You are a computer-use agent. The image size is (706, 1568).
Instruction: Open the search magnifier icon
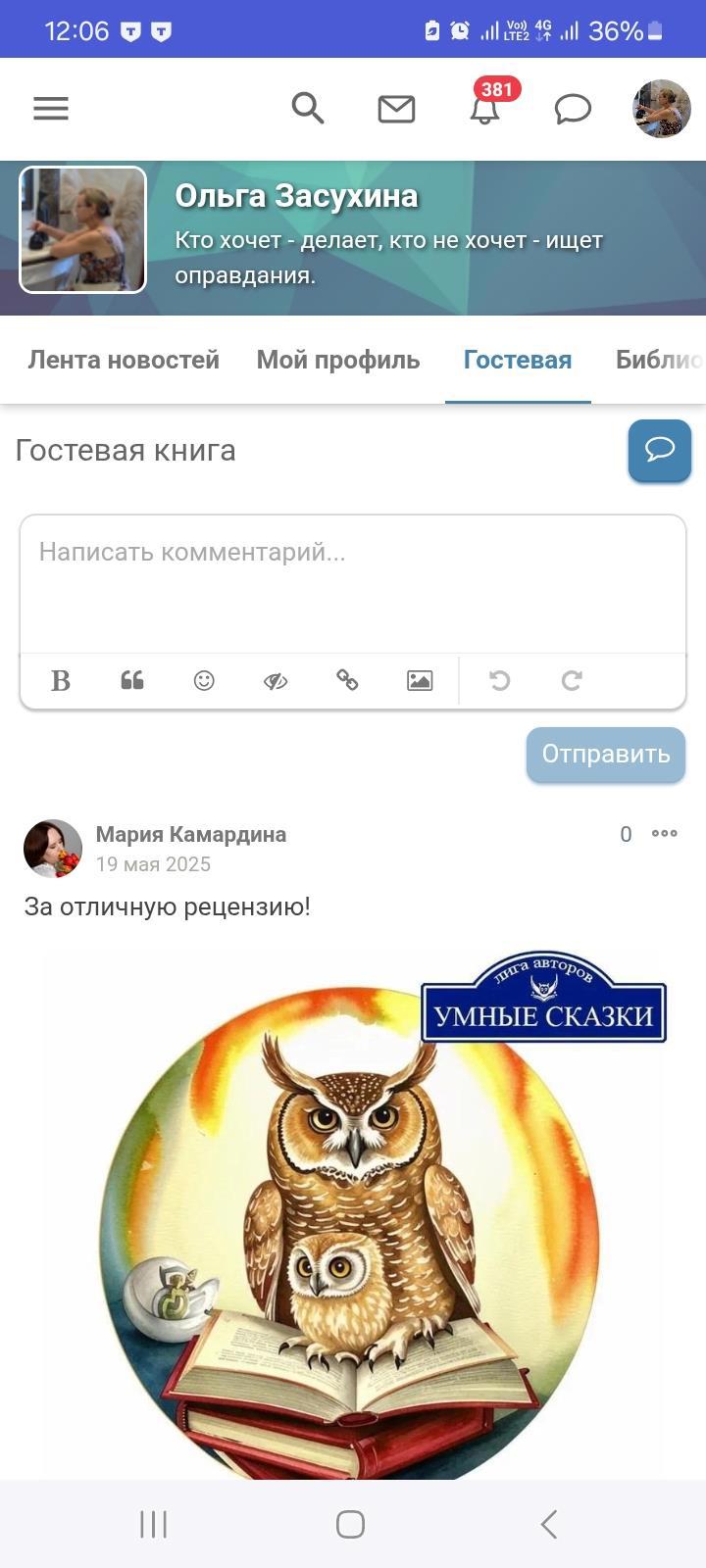pos(308,108)
